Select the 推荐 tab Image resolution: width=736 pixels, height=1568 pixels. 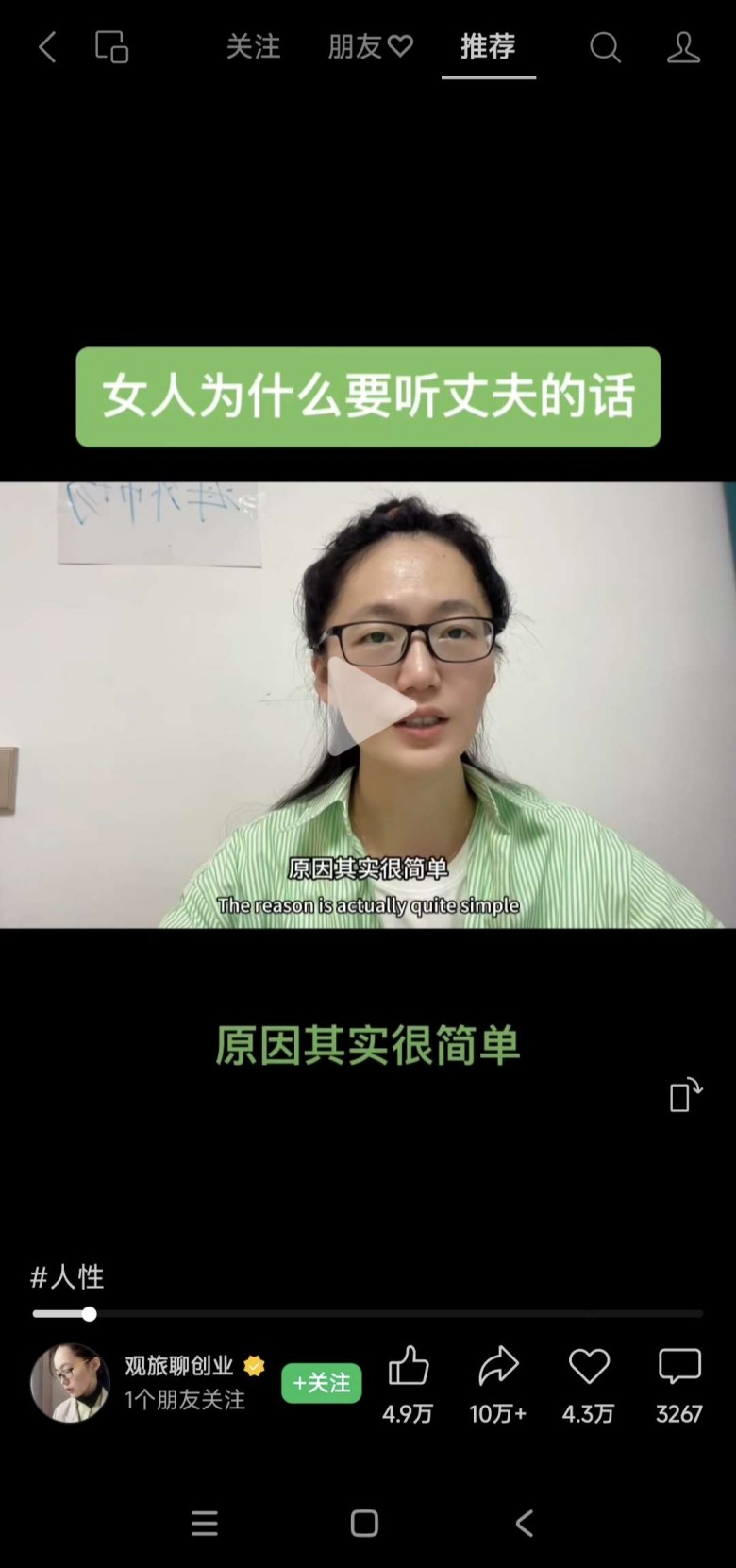(488, 46)
